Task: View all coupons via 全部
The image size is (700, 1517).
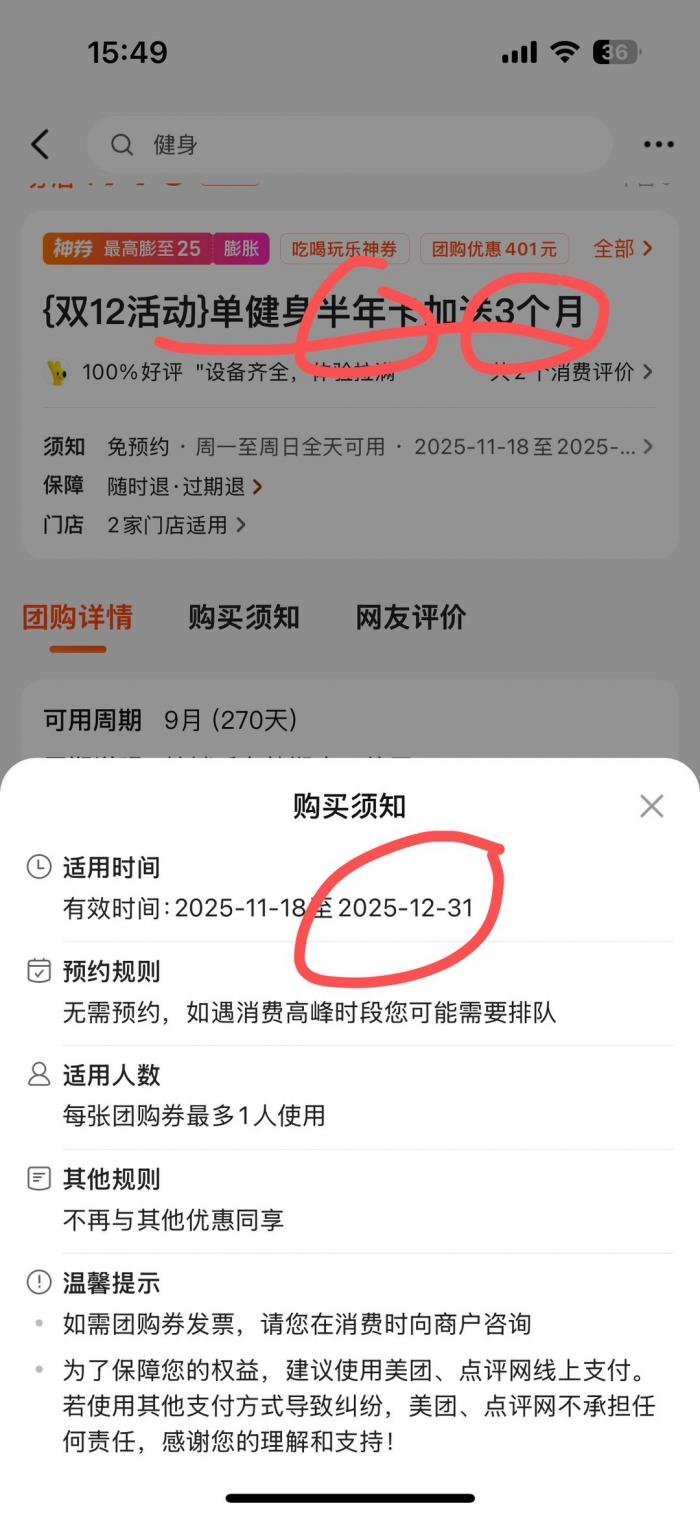Action: coord(622,248)
